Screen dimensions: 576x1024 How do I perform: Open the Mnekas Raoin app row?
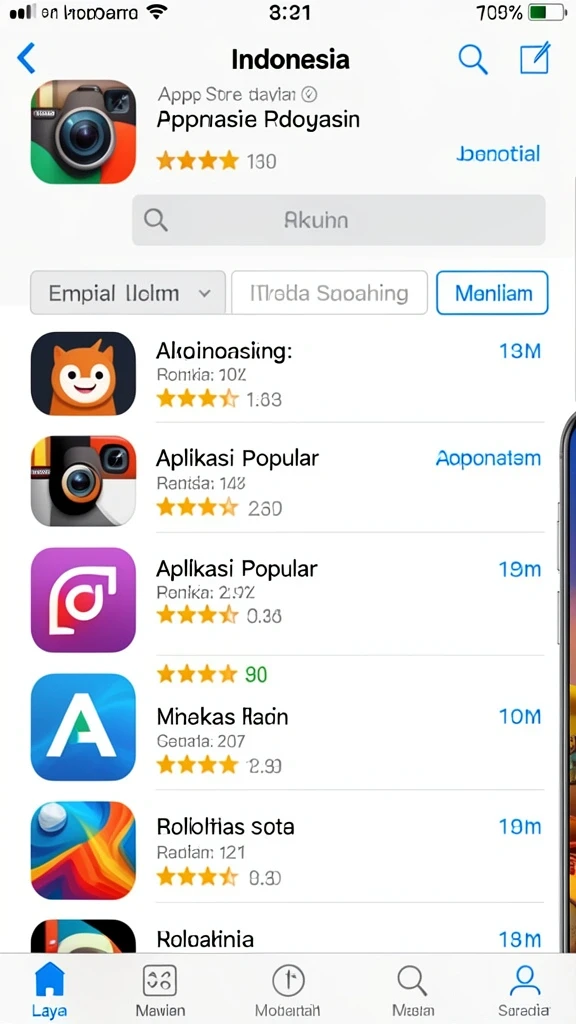[x=287, y=727]
